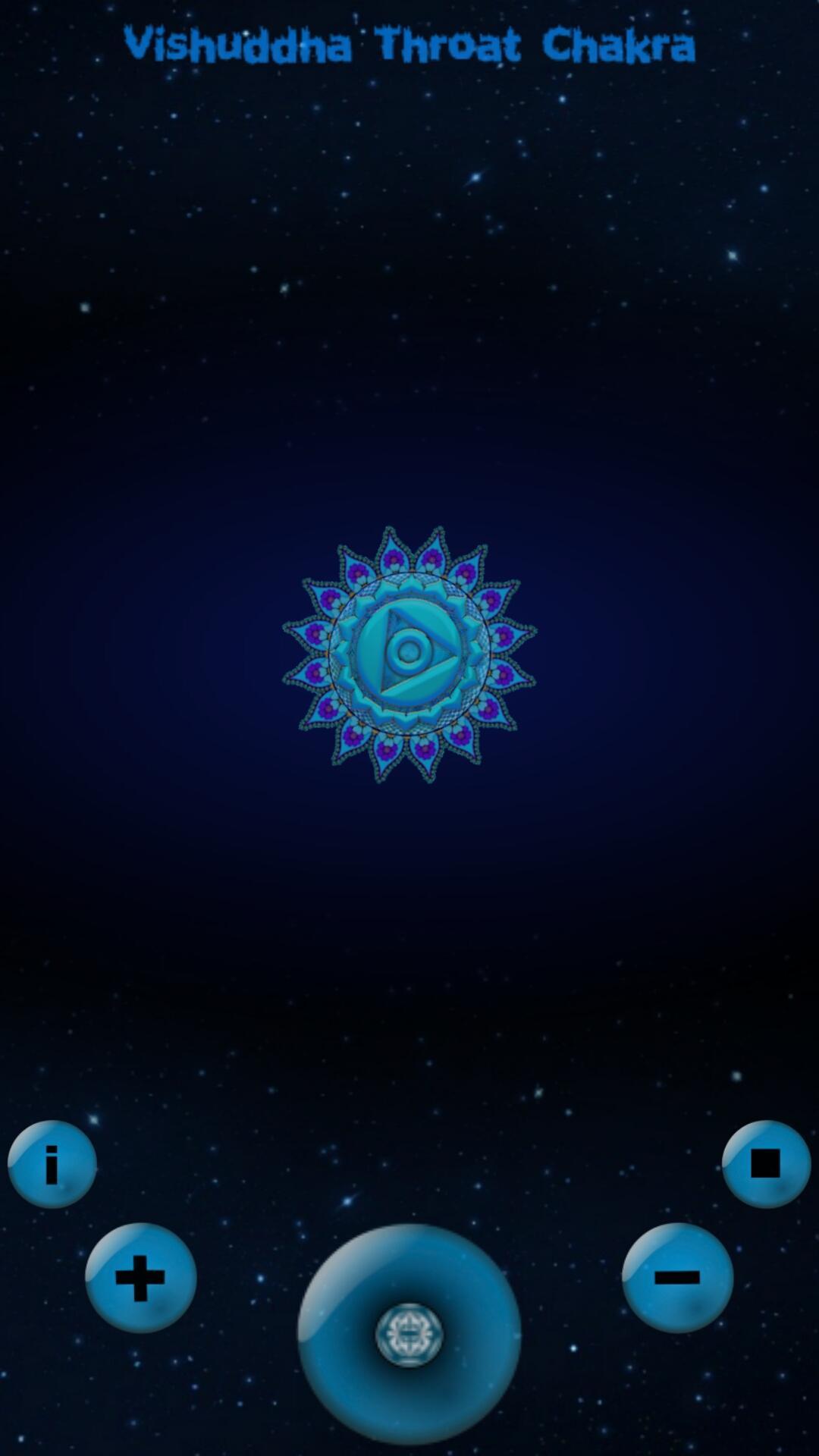Tap the minus button to decrease
The height and width of the screenshot is (1456, 819).
point(677,1278)
